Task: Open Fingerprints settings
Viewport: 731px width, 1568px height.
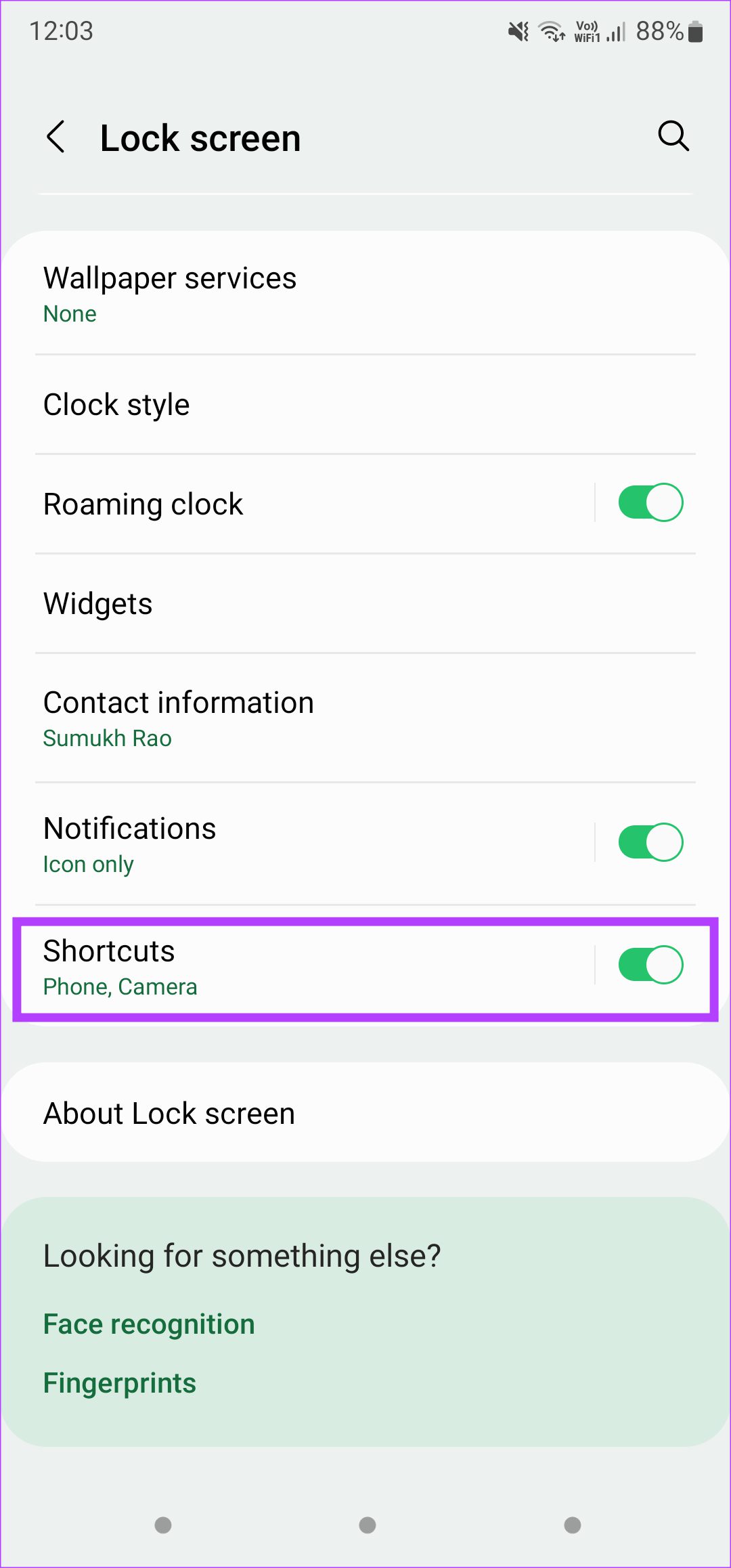Action: 119,1382
